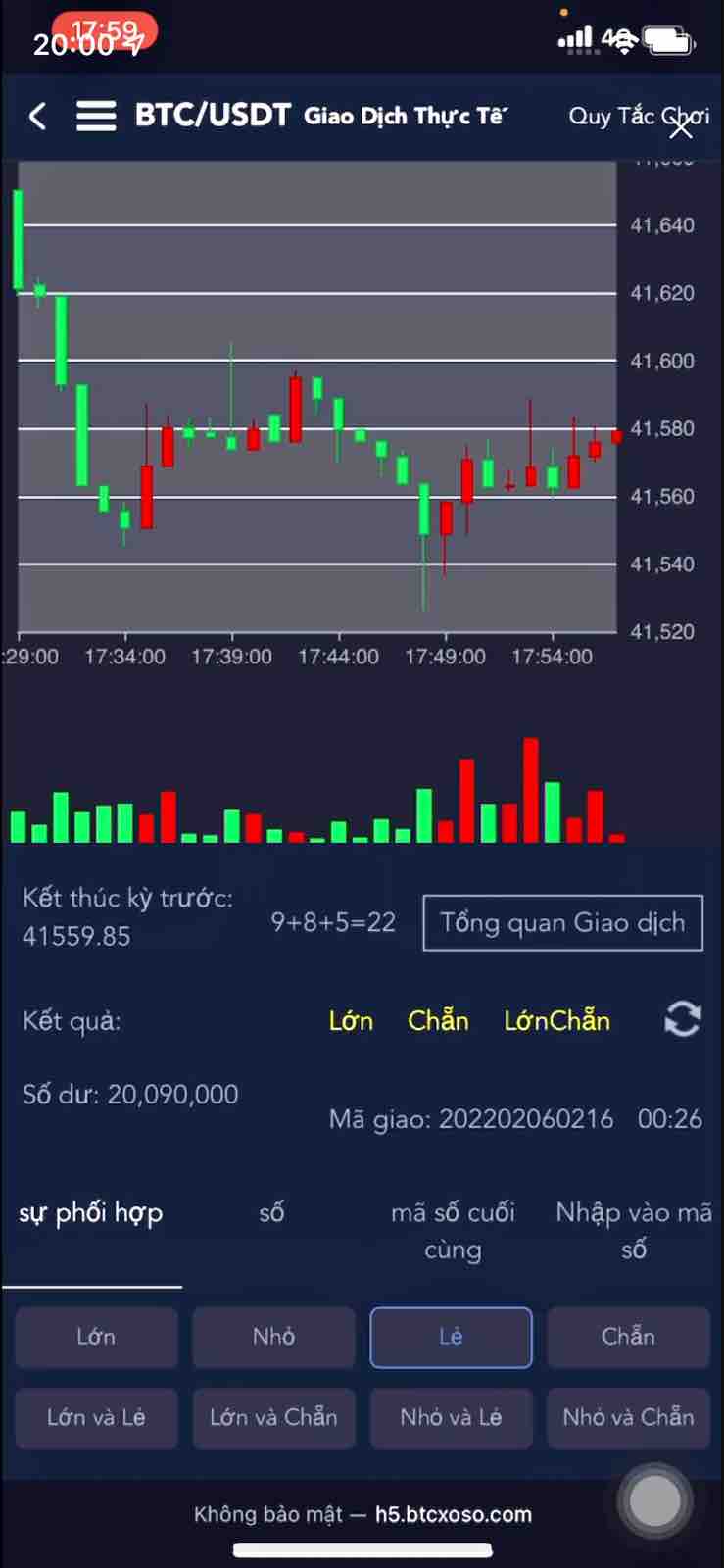This screenshot has width=724, height=1568.
Task: Switch to the sự phối hợp tab
Action: click(91, 1213)
